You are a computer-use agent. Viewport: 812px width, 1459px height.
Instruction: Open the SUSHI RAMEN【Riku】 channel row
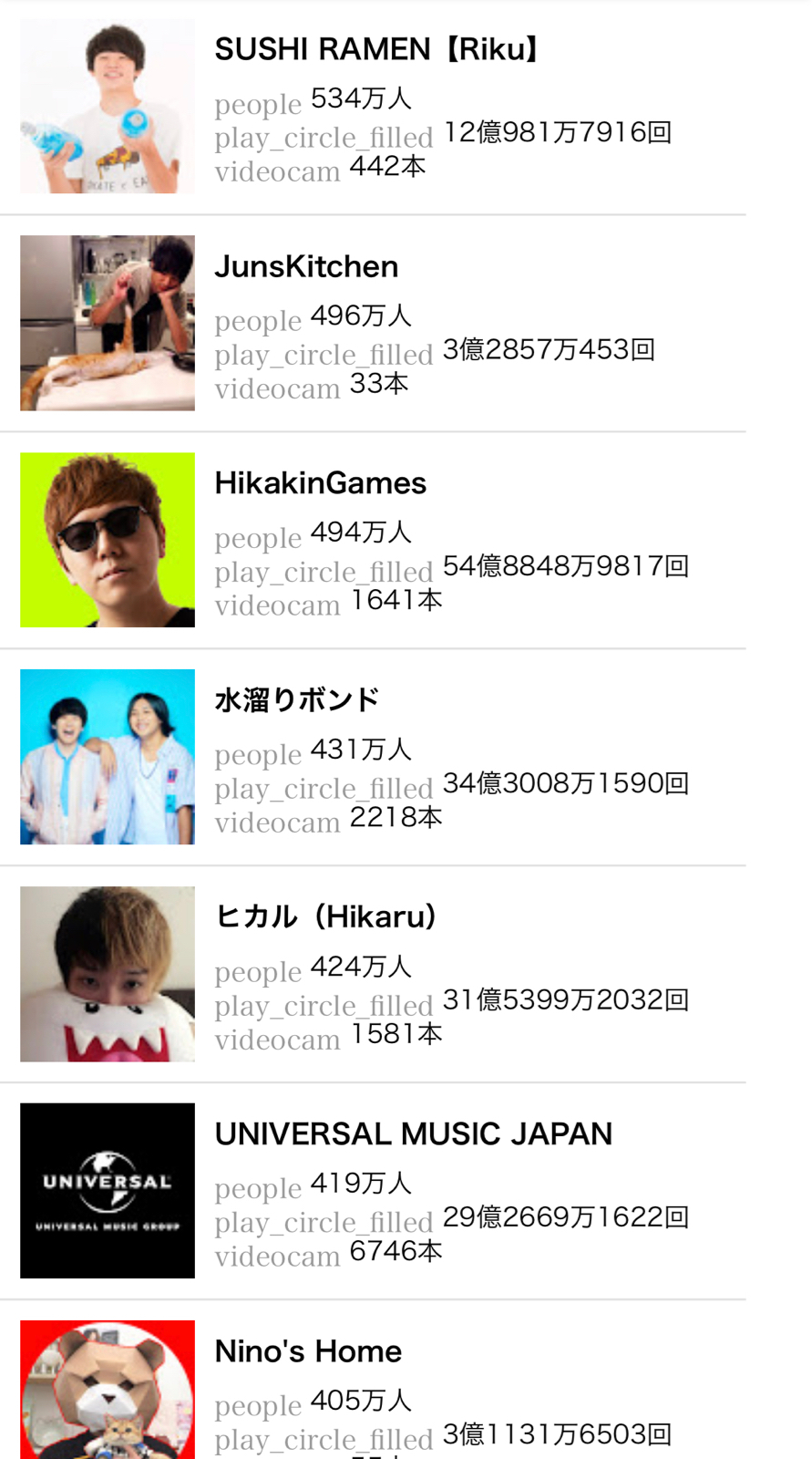373,107
